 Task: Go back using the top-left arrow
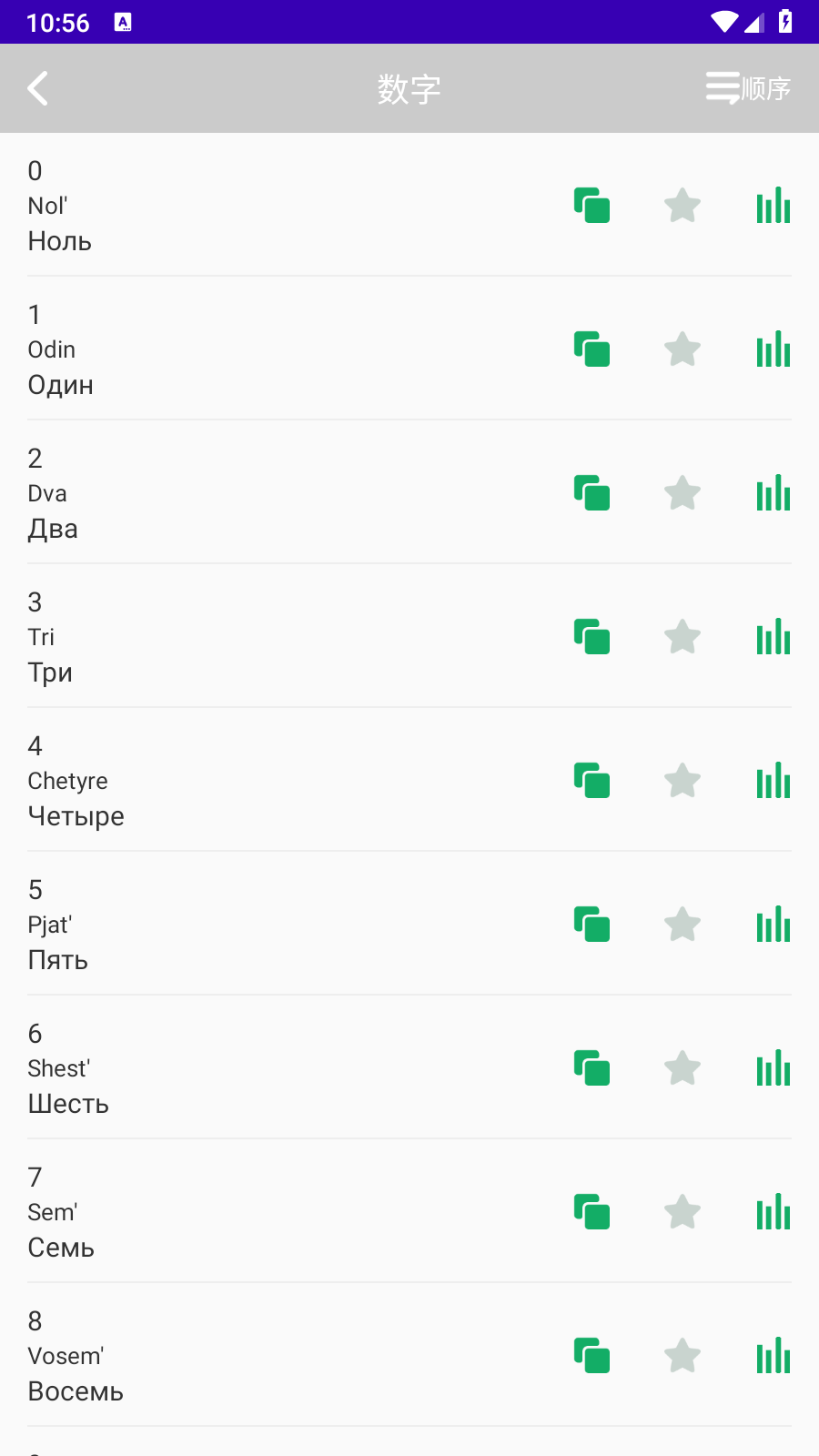[37, 88]
